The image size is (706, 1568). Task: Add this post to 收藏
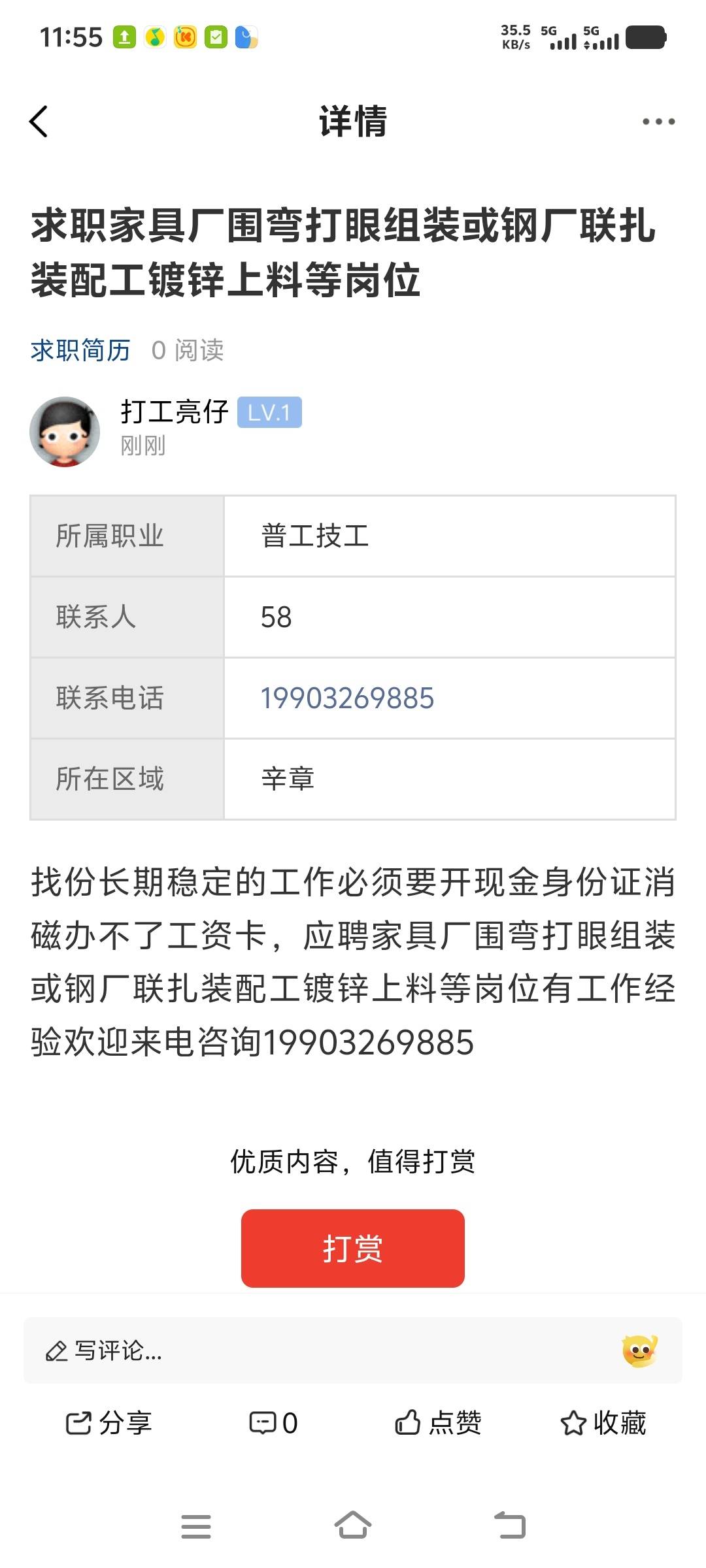click(603, 1423)
